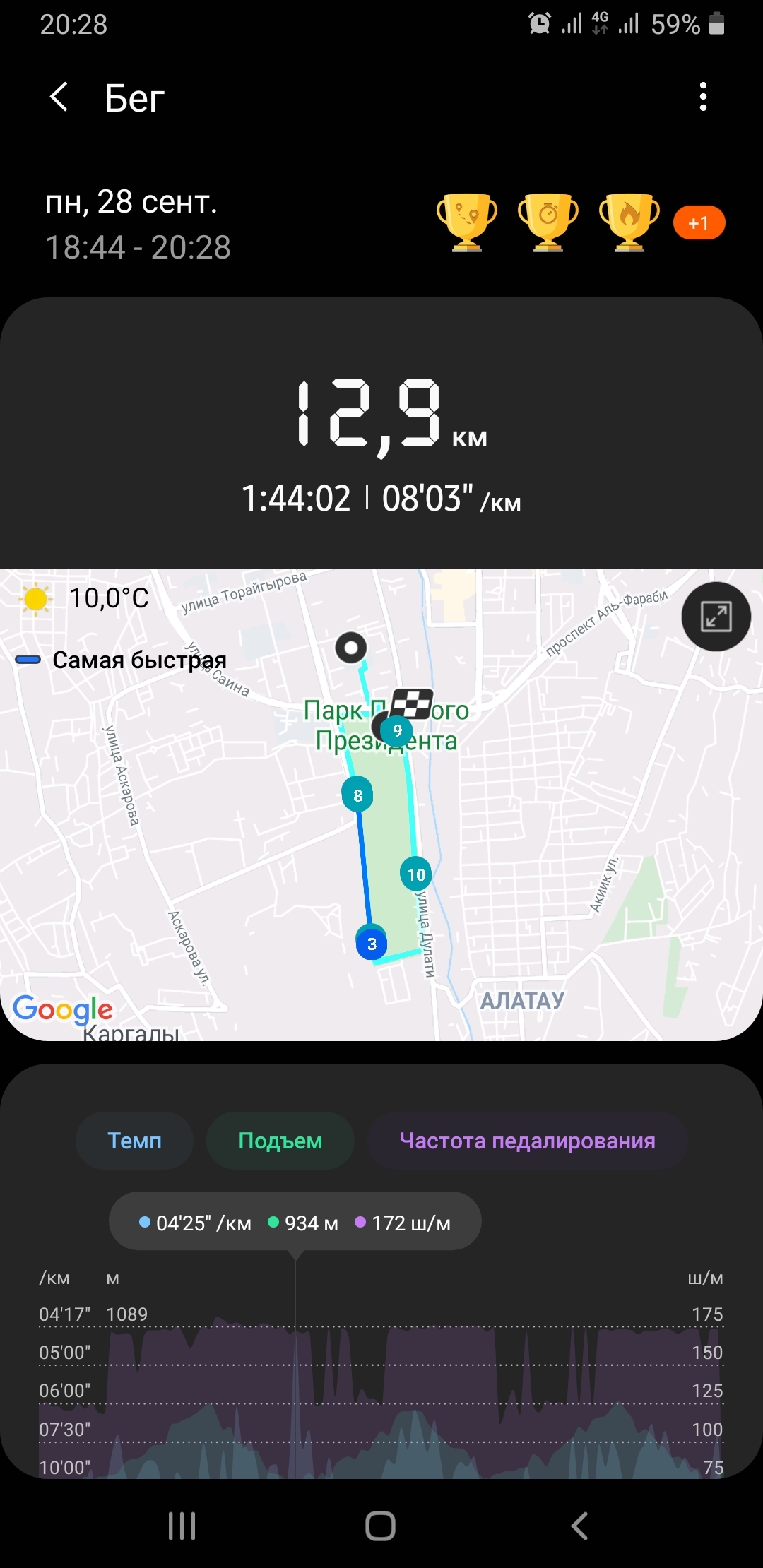Open recent apps from navigation bar
763x1568 pixels.
click(182, 1526)
